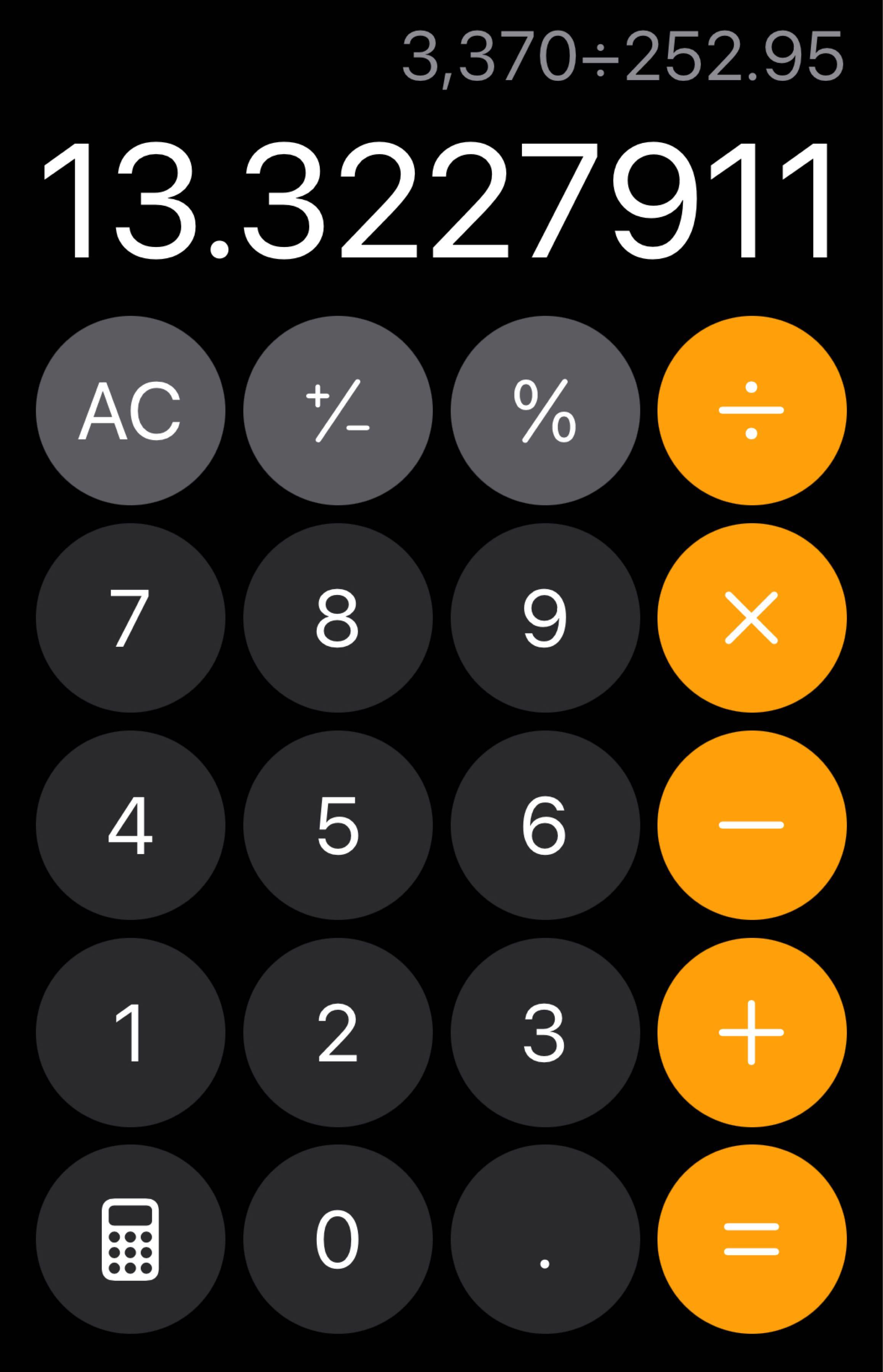The width and height of the screenshot is (883, 1372).
Task: Toggle the sign with the +/- key
Action: (x=338, y=410)
